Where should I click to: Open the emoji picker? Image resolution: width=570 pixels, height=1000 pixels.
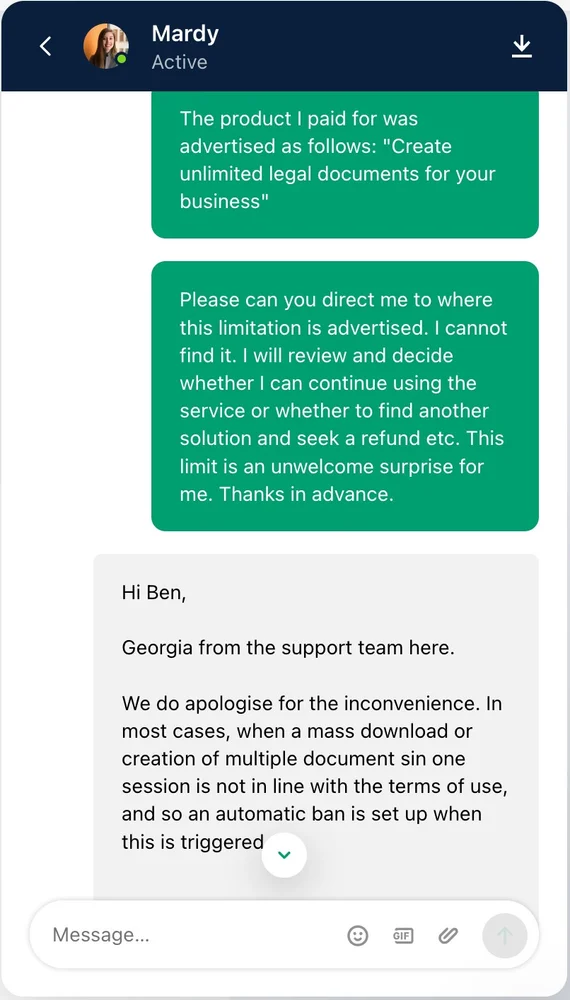tap(358, 936)
